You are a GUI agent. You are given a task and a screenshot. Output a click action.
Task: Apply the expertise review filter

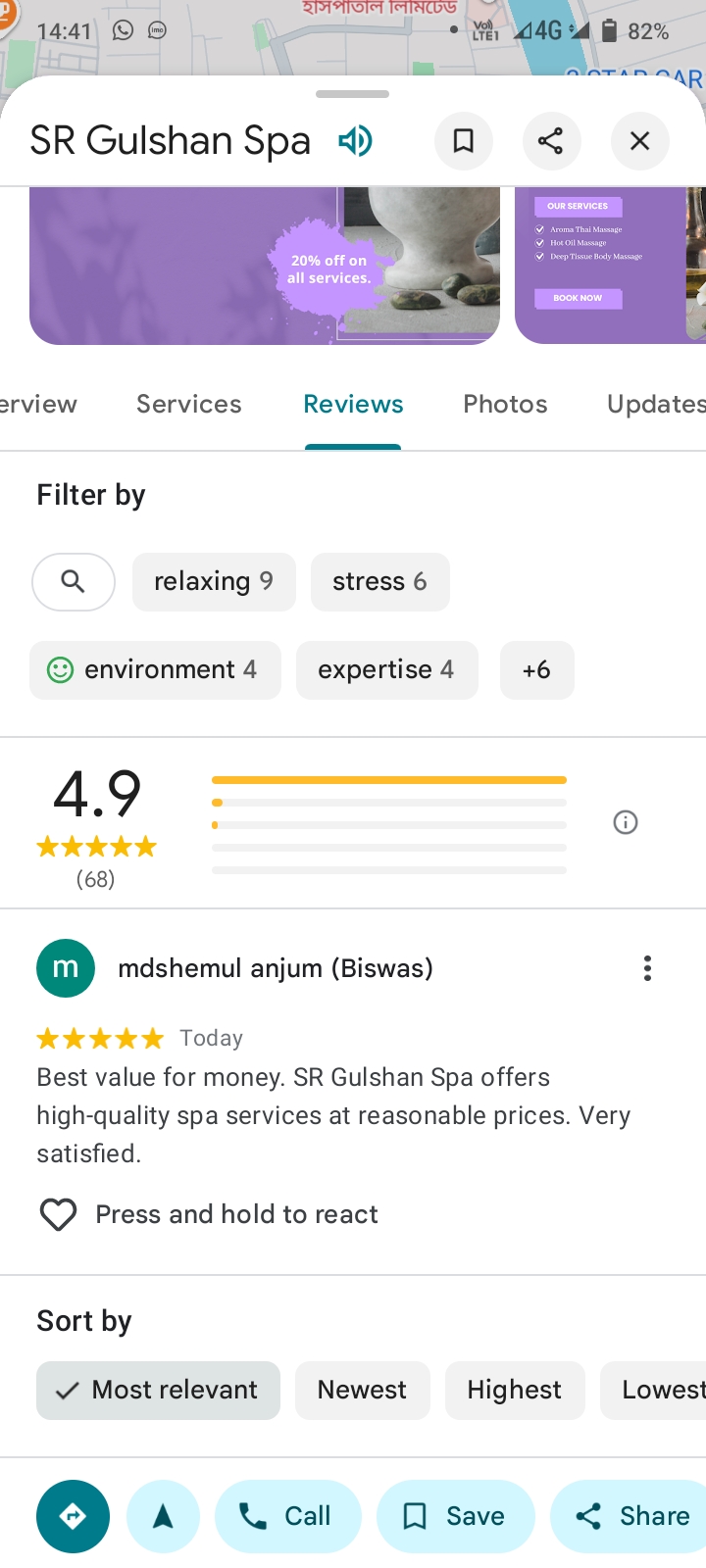pyautogui.click(x=386, y=670)
